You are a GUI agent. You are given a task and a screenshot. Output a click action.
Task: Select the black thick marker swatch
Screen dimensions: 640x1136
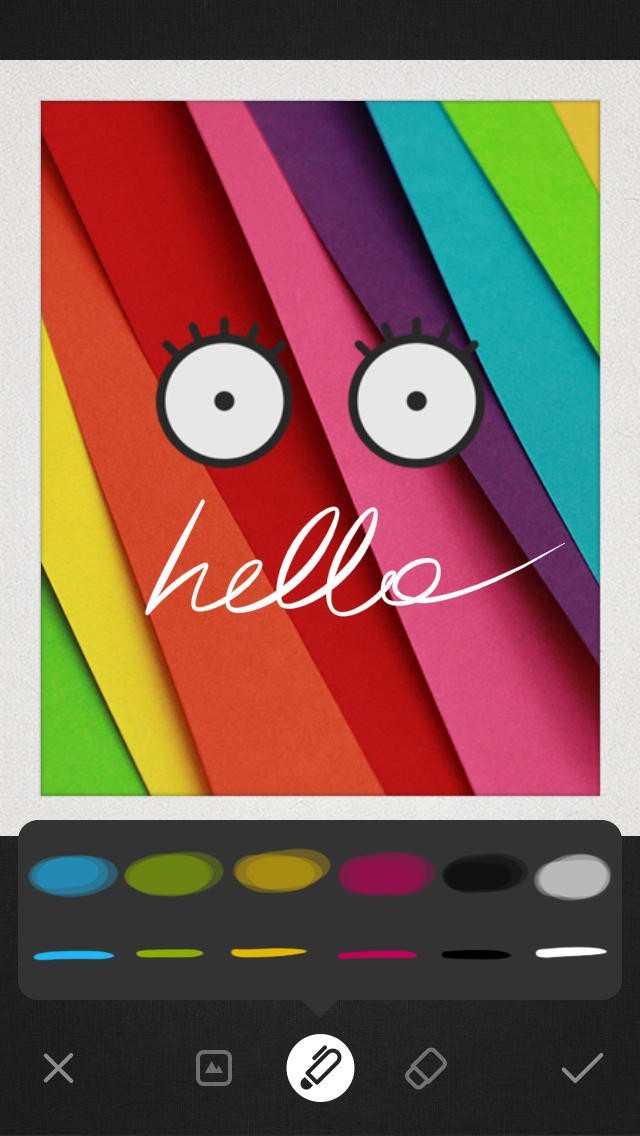(x=485, y=874)
